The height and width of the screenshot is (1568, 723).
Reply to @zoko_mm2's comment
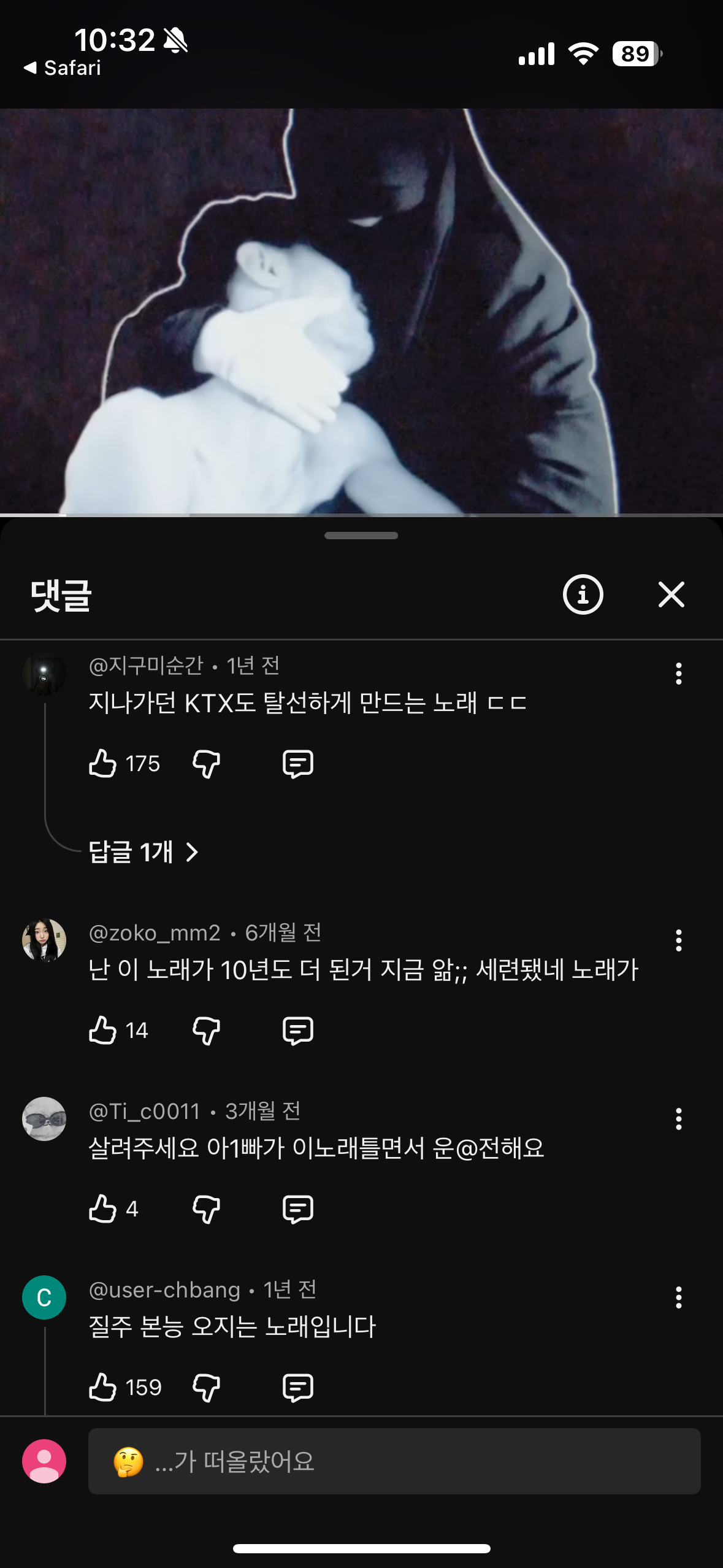(298, 1030)
